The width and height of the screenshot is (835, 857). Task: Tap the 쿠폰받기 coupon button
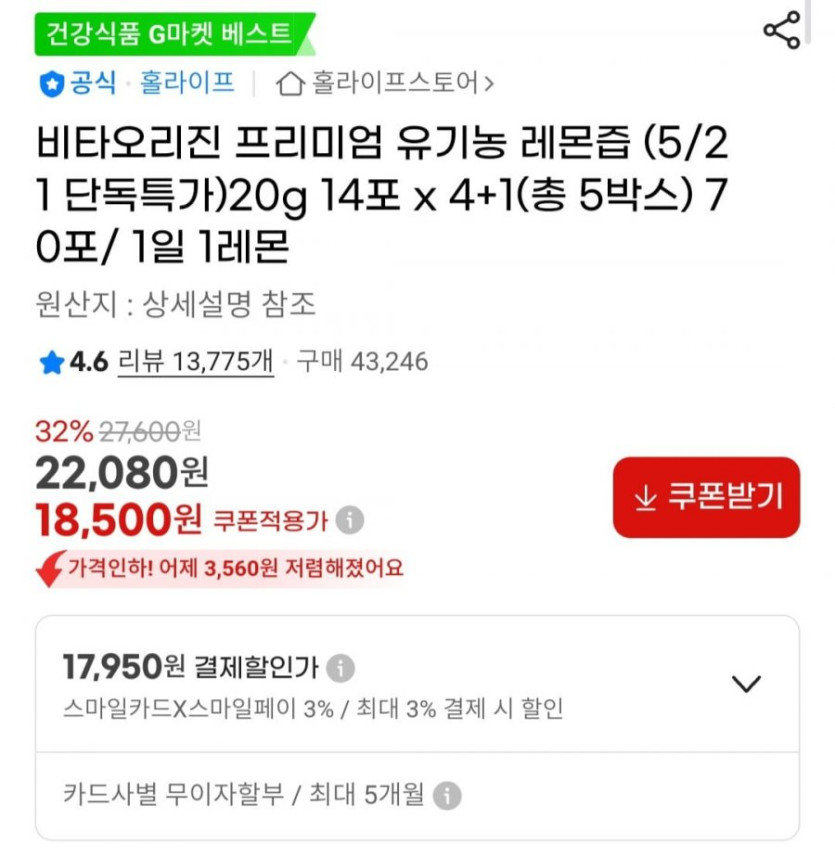coord(706,497)
